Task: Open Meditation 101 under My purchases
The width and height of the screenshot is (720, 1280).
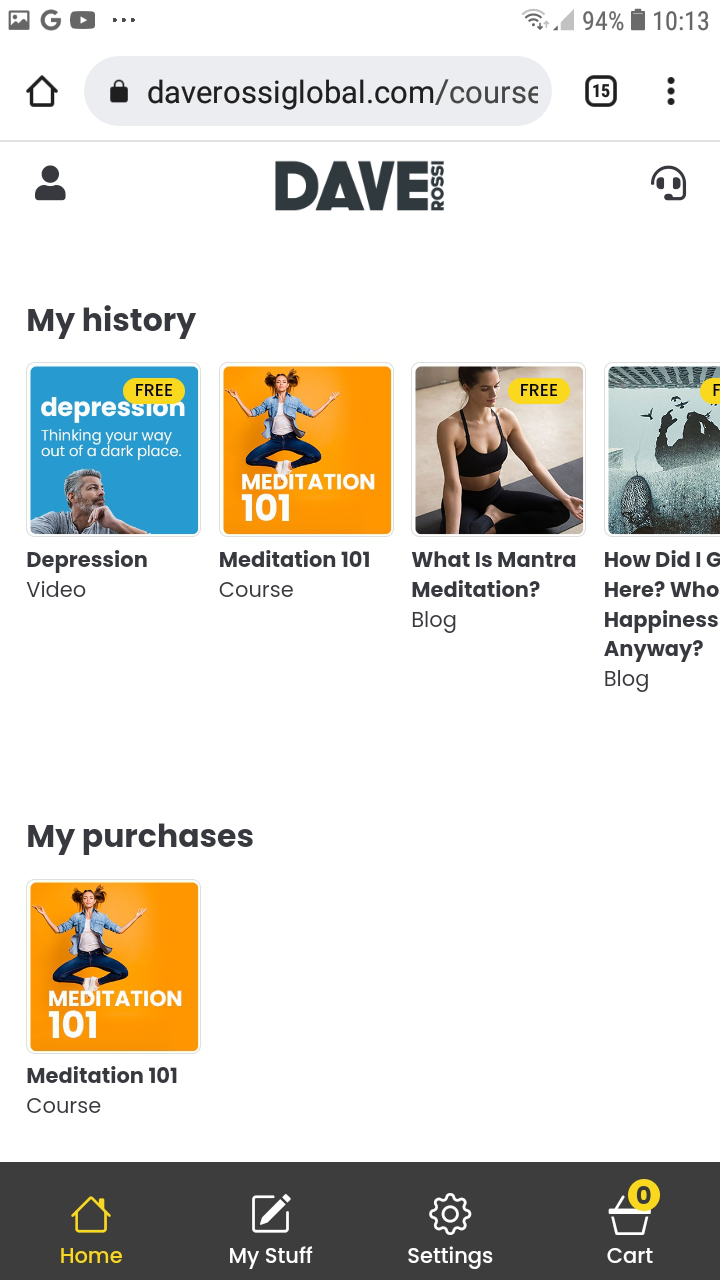Action: tap(113, 966)
